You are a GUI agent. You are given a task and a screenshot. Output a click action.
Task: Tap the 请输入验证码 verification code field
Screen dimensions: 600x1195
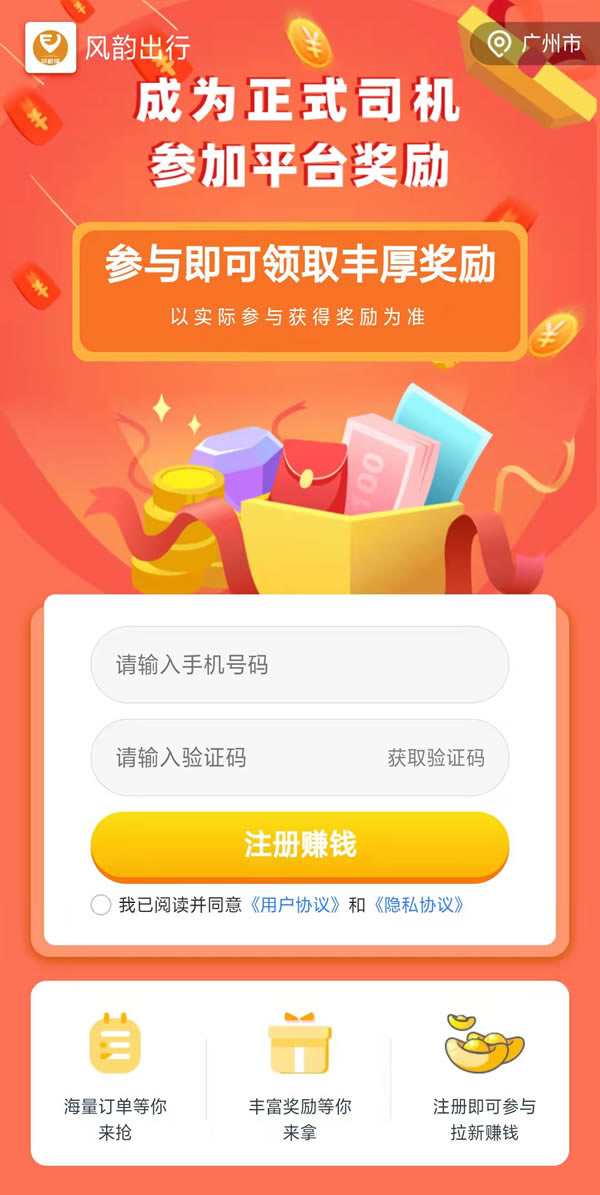(x=230, y=758)
